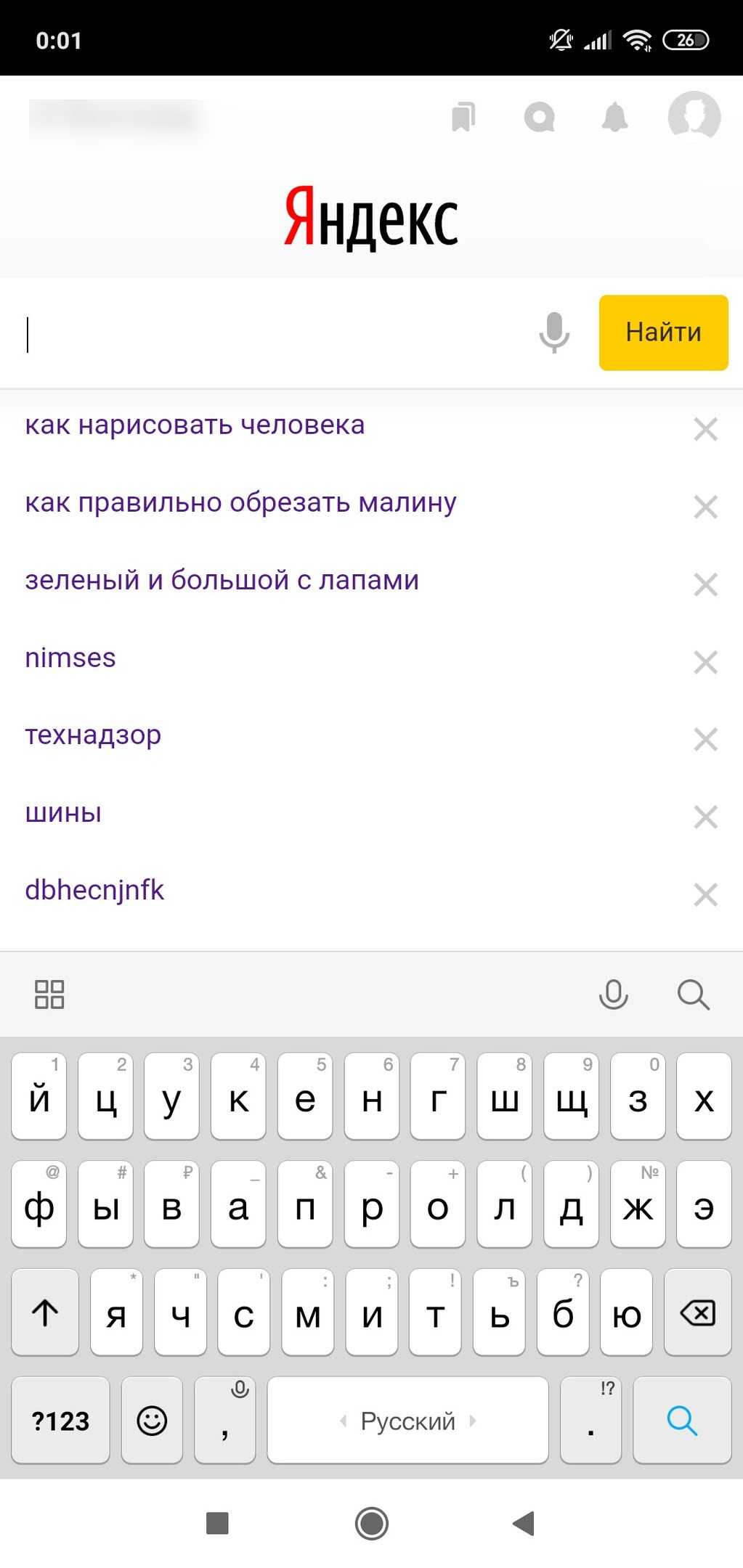
Task: Search for шины from history
Action: [63, 813]
